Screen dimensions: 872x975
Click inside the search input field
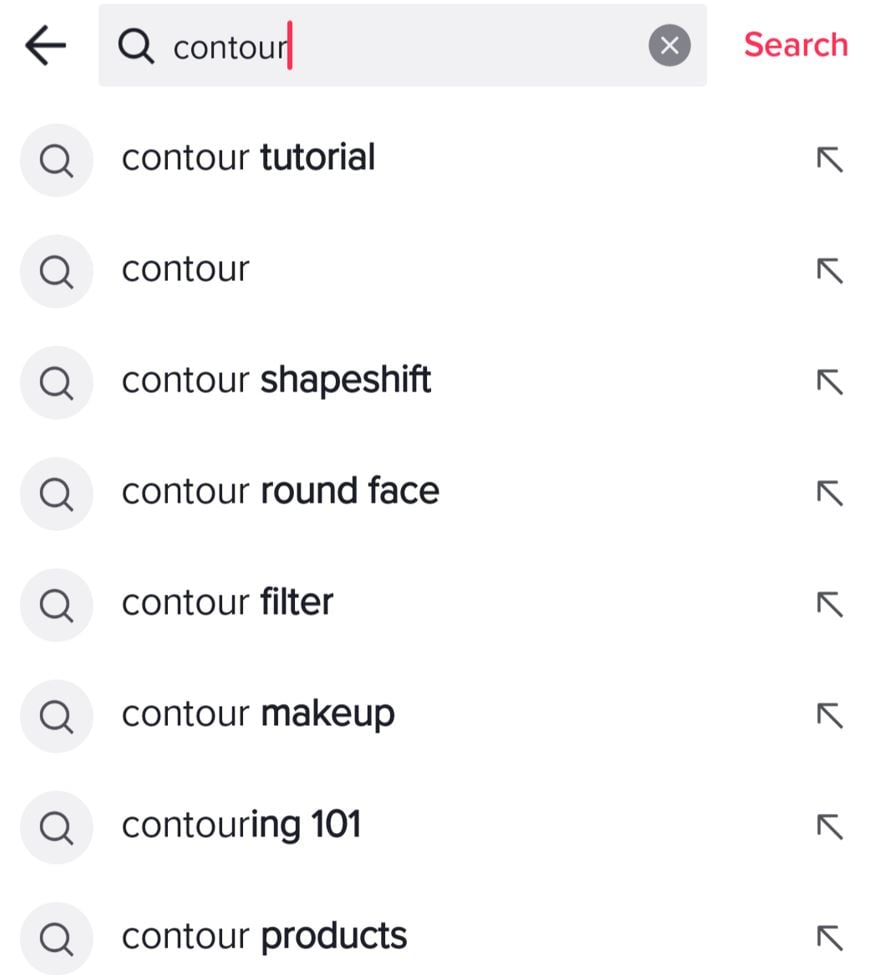tap(400, 45)
